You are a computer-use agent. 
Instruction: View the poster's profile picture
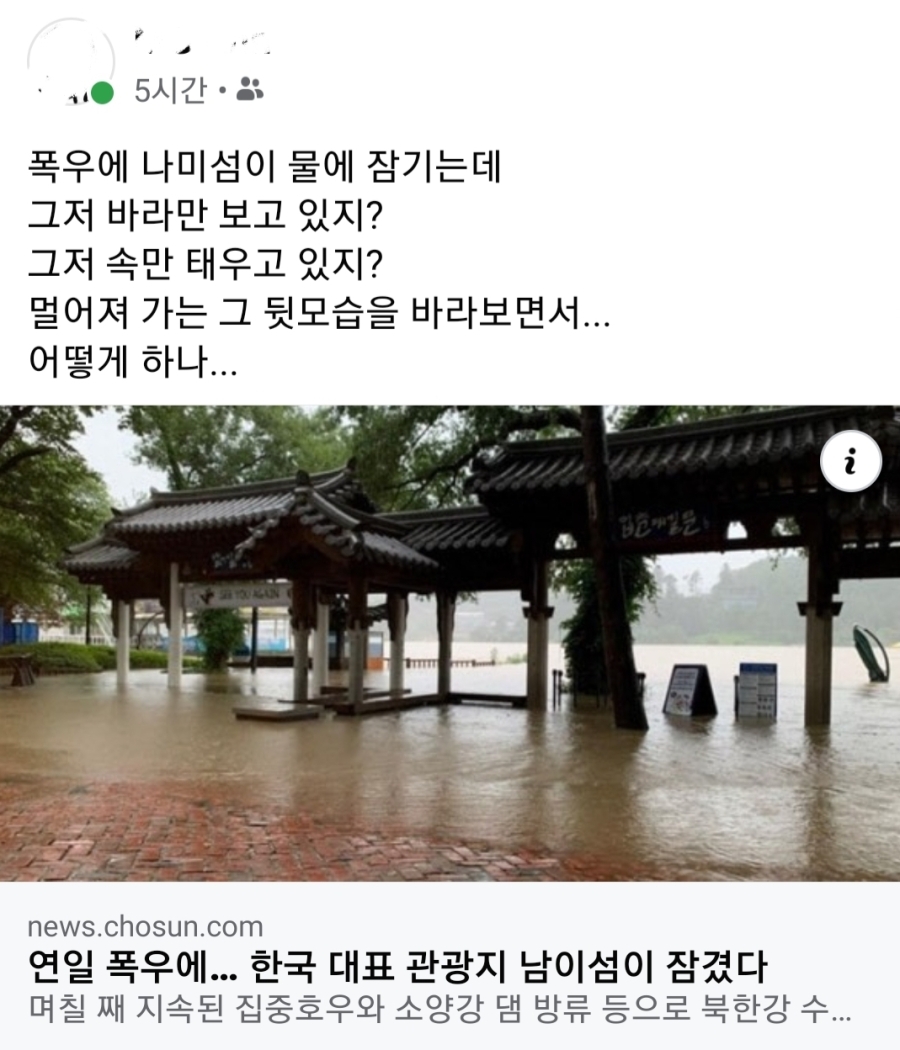click(x=71, y=62)
